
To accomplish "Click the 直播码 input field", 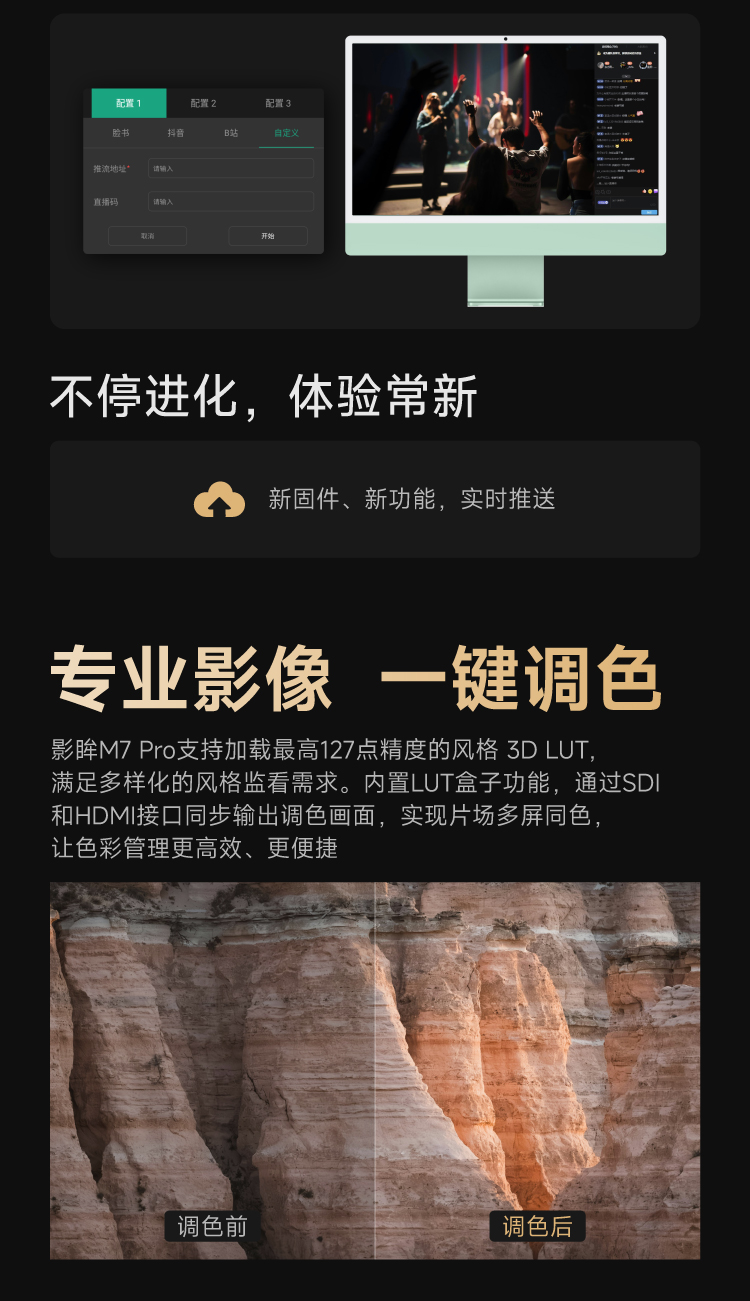I will 232,200.
